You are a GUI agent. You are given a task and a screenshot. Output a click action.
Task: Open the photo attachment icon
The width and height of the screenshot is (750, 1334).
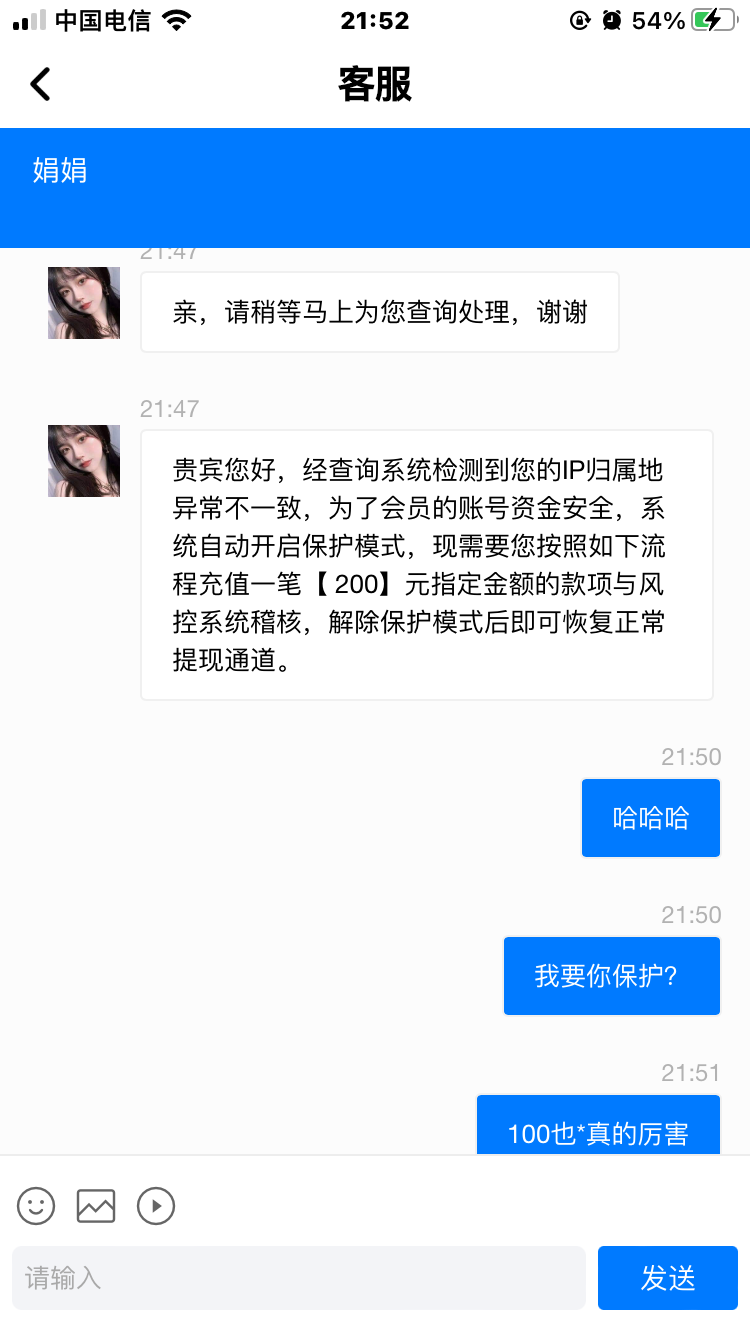tap(96, 1206)
